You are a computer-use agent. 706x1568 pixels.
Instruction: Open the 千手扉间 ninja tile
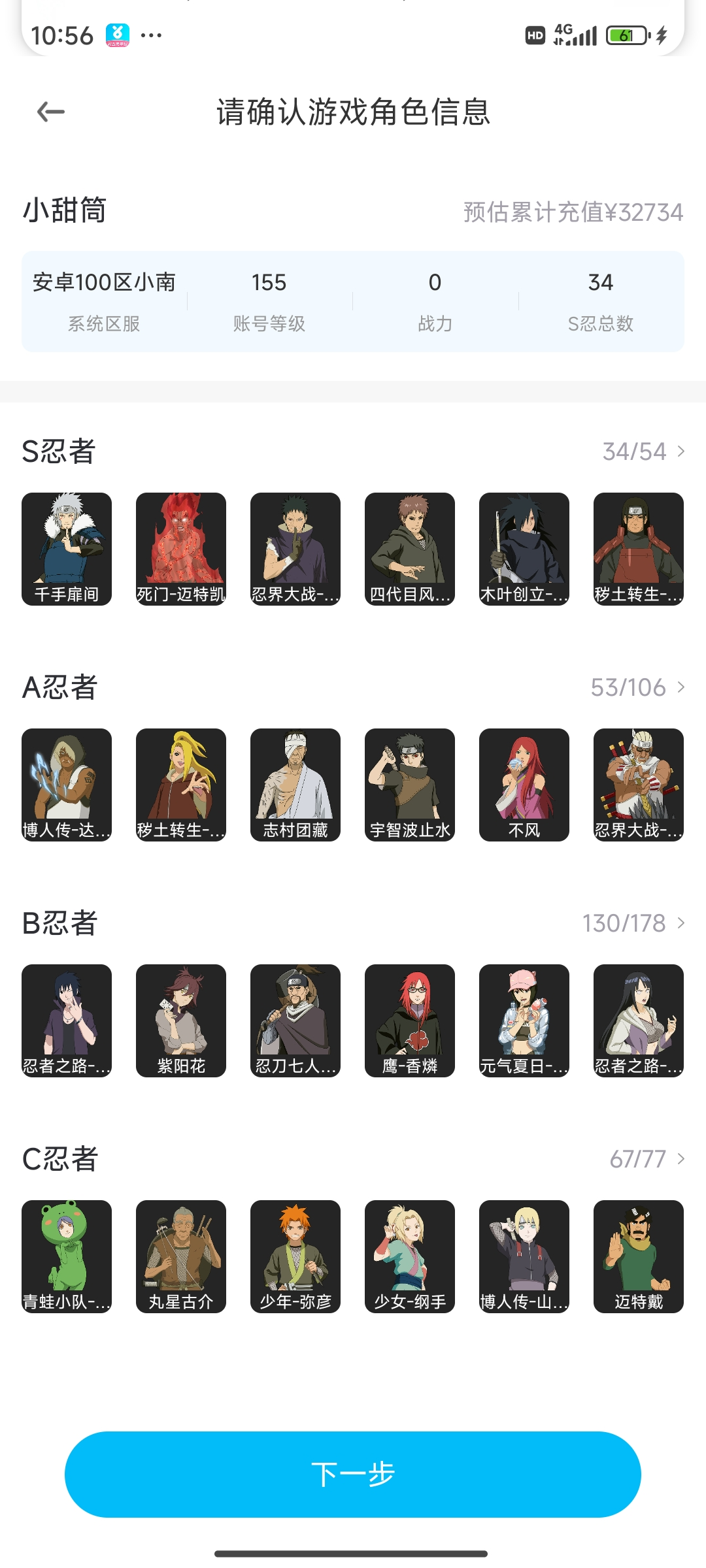tap(67, 549)
